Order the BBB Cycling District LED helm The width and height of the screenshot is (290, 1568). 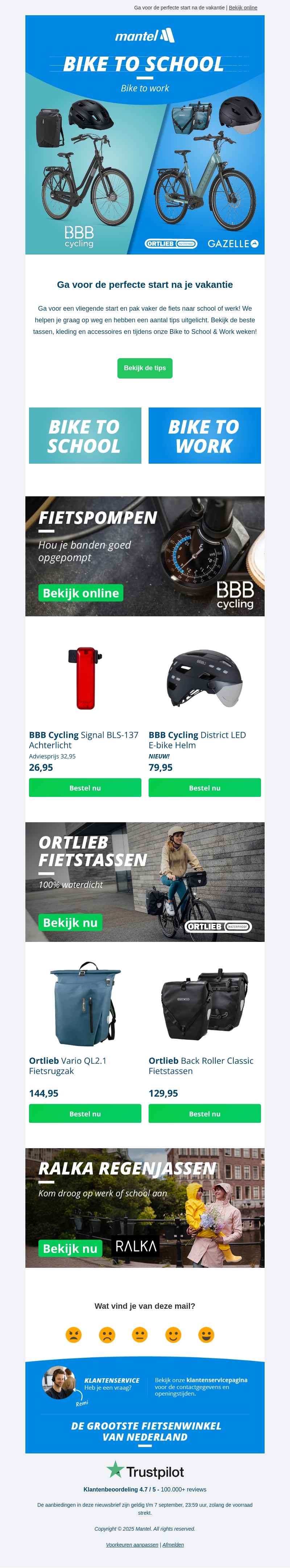coord(205,788)
